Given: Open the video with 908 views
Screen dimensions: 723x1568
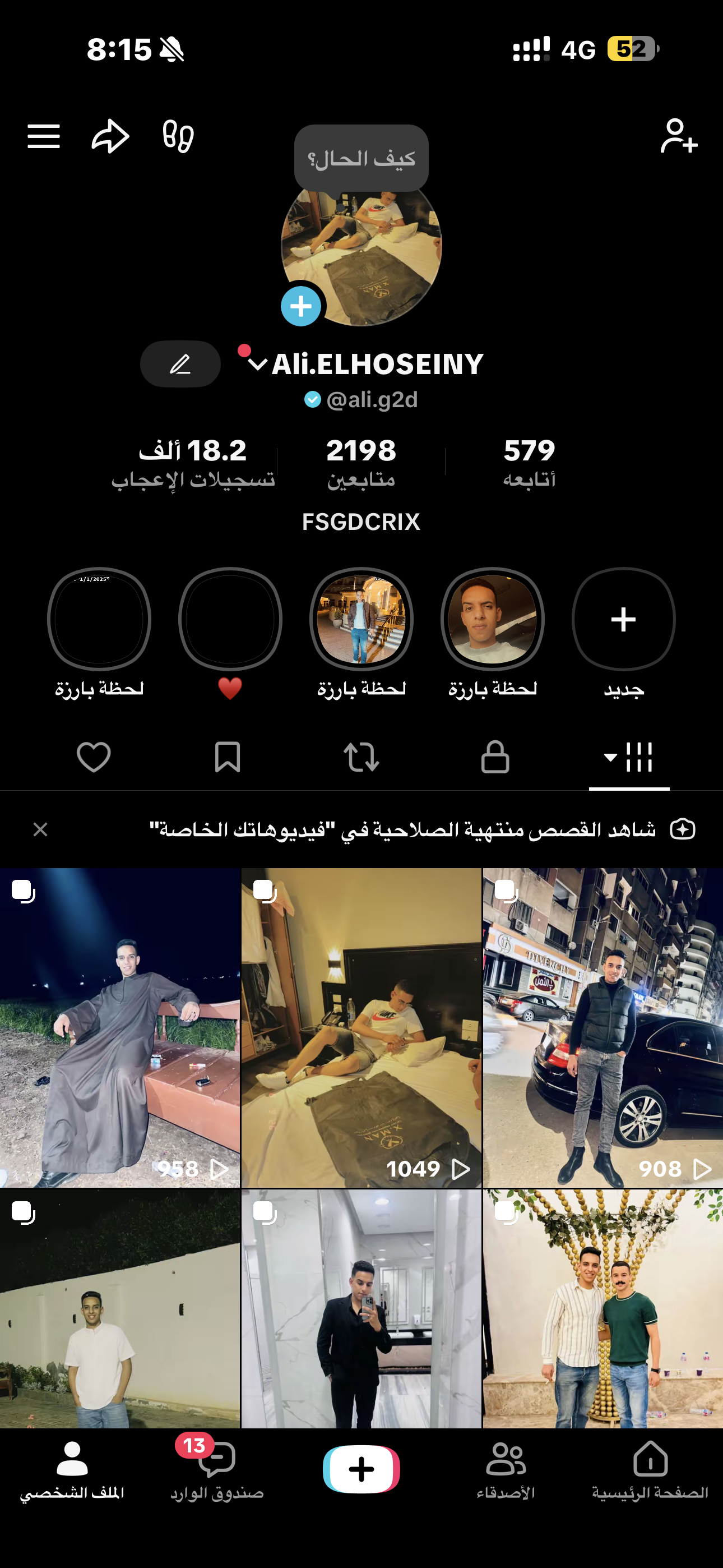Looking at the screenshot, I should click(x=603, y=1027).
